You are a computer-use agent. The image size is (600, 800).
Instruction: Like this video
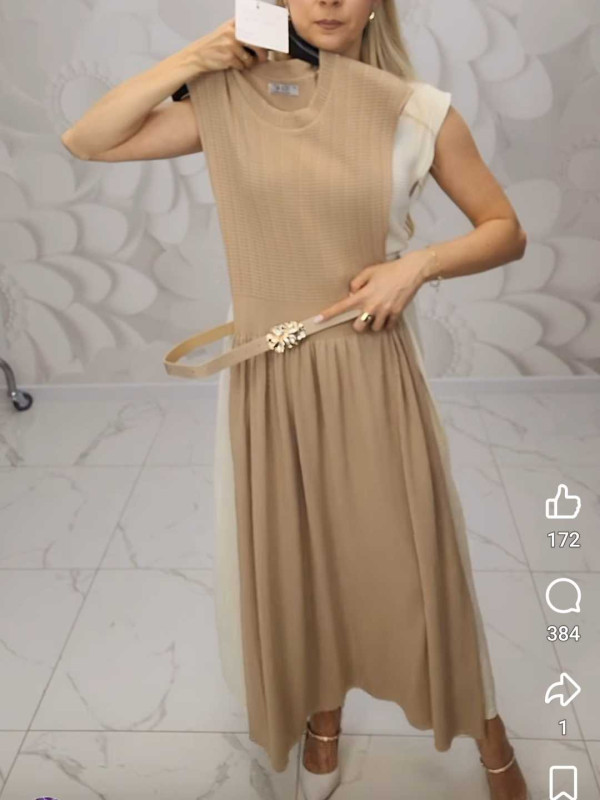click(563, 503)
